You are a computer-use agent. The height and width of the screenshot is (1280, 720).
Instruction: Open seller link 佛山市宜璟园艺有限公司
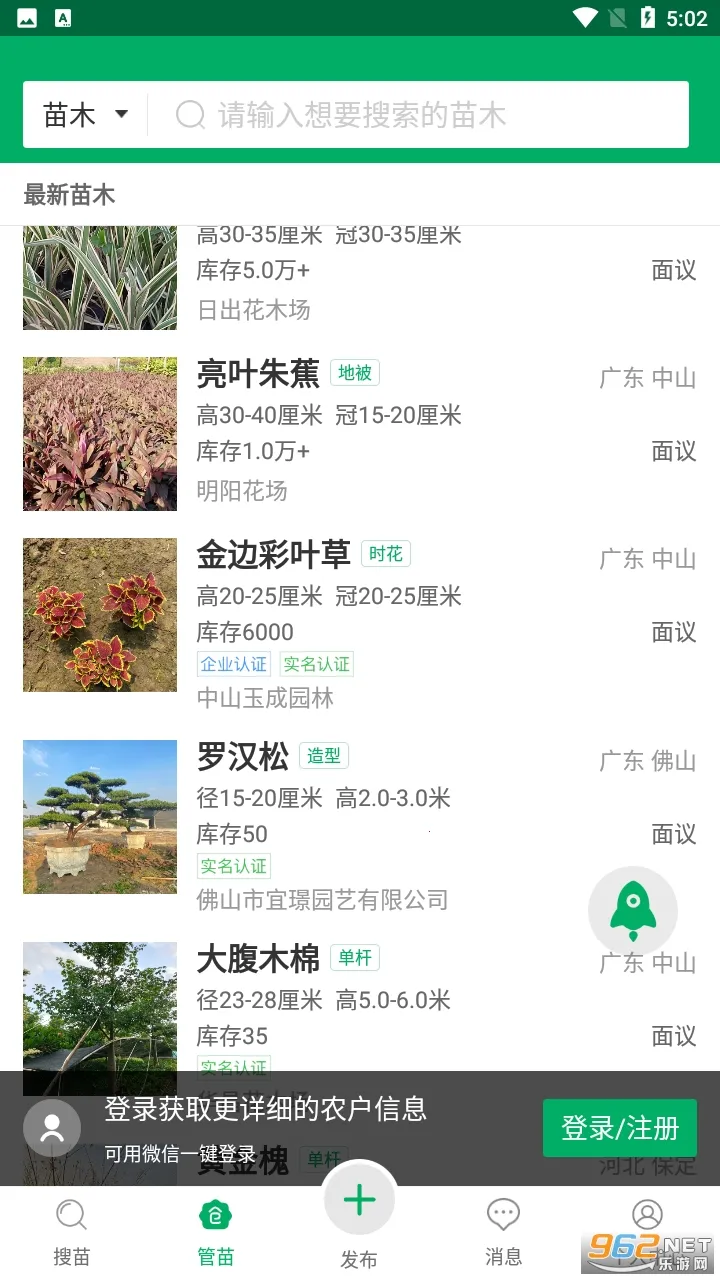tap(322, 900)
